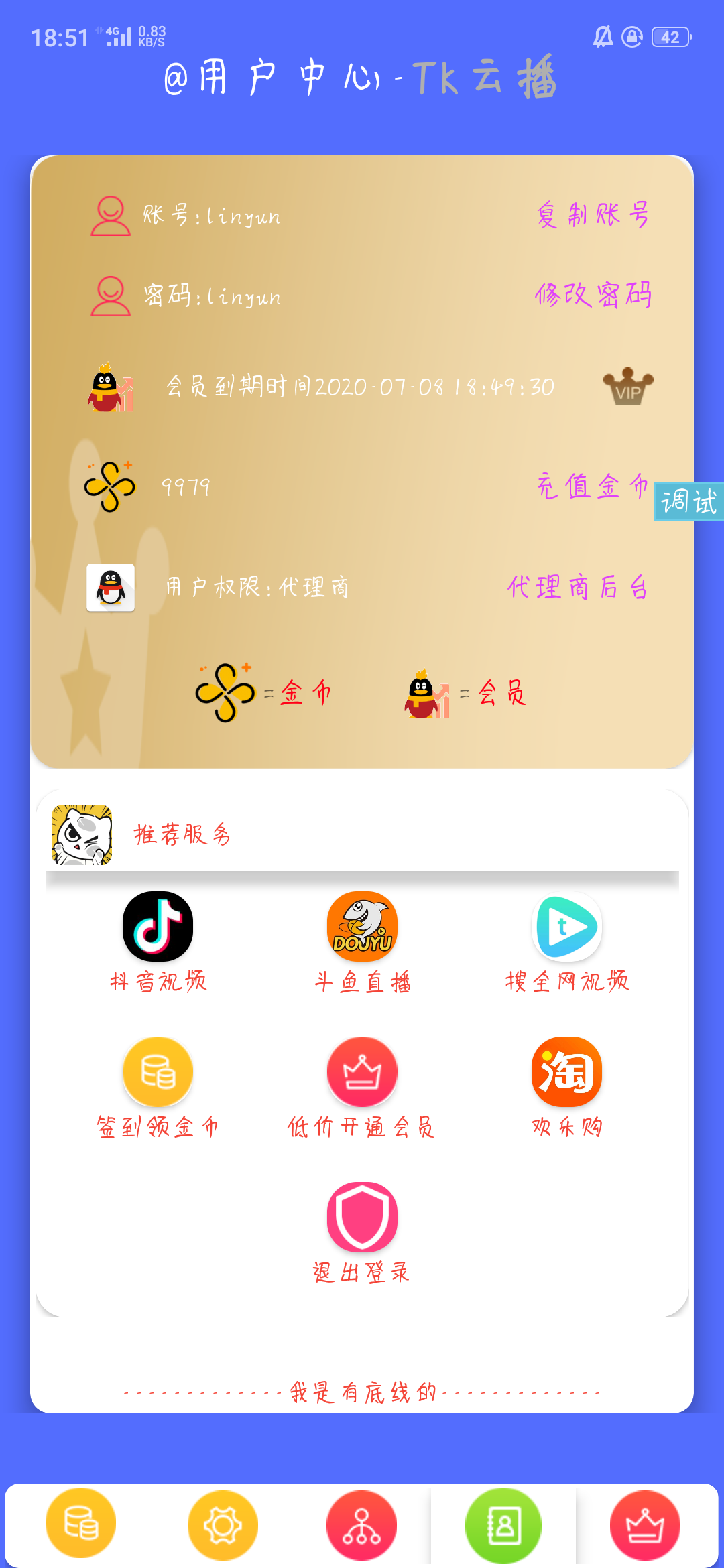Open 修改密码 to change password
Image resolution: width=724 pixels, height=1568 pixels.
593,295
